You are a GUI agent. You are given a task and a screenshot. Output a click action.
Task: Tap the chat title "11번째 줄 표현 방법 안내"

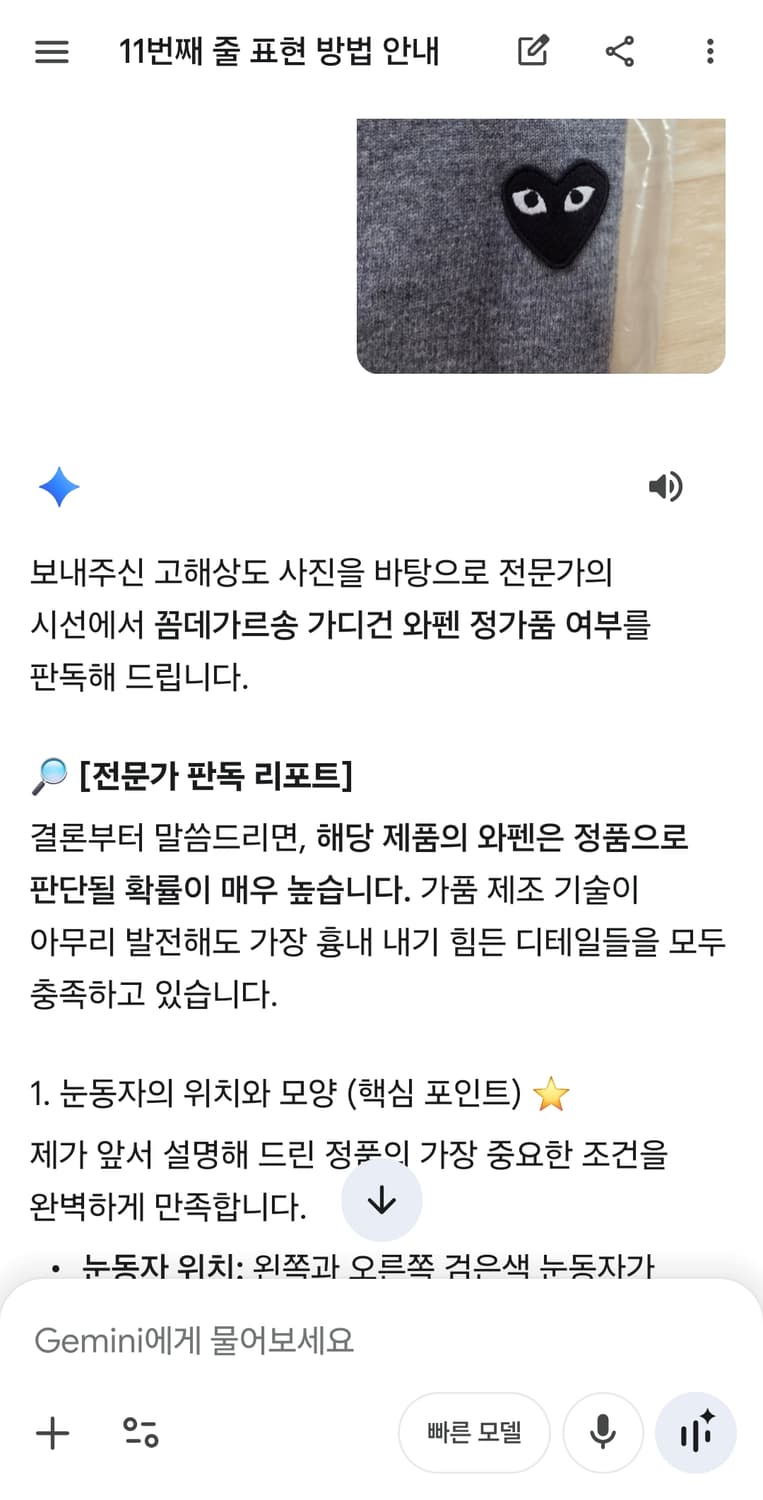tap(280, 50)
